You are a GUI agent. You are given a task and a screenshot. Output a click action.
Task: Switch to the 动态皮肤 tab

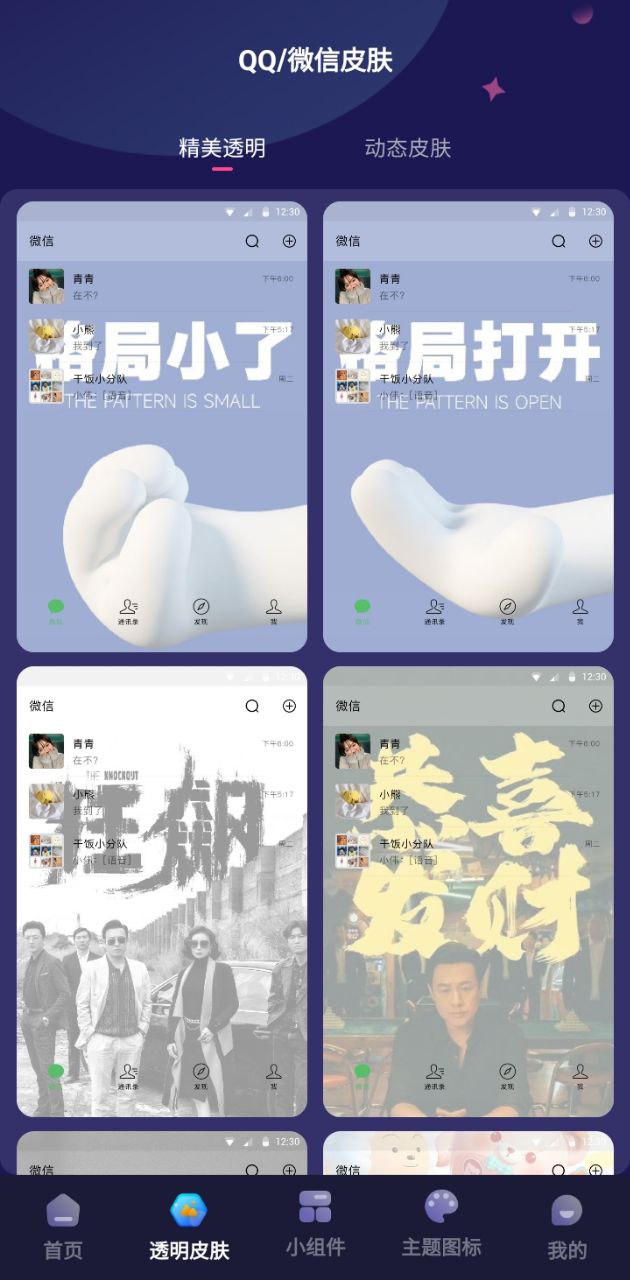pos(408,148)
